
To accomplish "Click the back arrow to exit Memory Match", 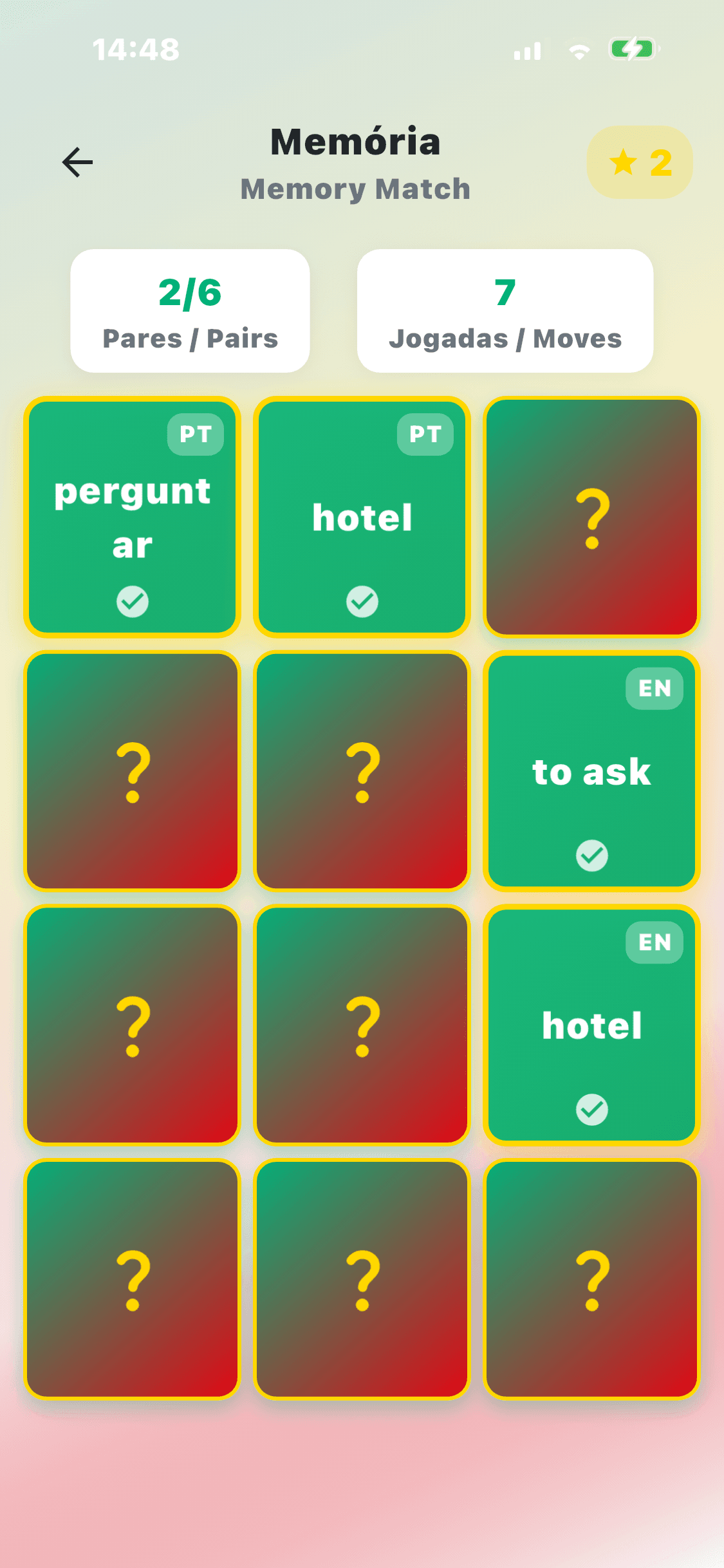I will (x=76, y=162).
